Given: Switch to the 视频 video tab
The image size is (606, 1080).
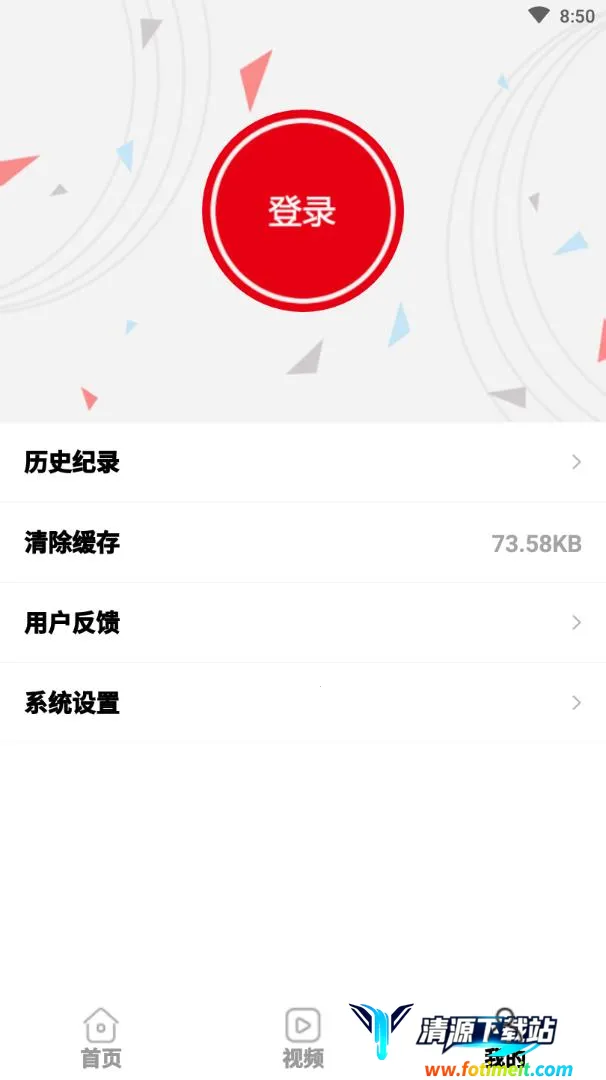Looking at the screenshot, I should [303, 1038].
